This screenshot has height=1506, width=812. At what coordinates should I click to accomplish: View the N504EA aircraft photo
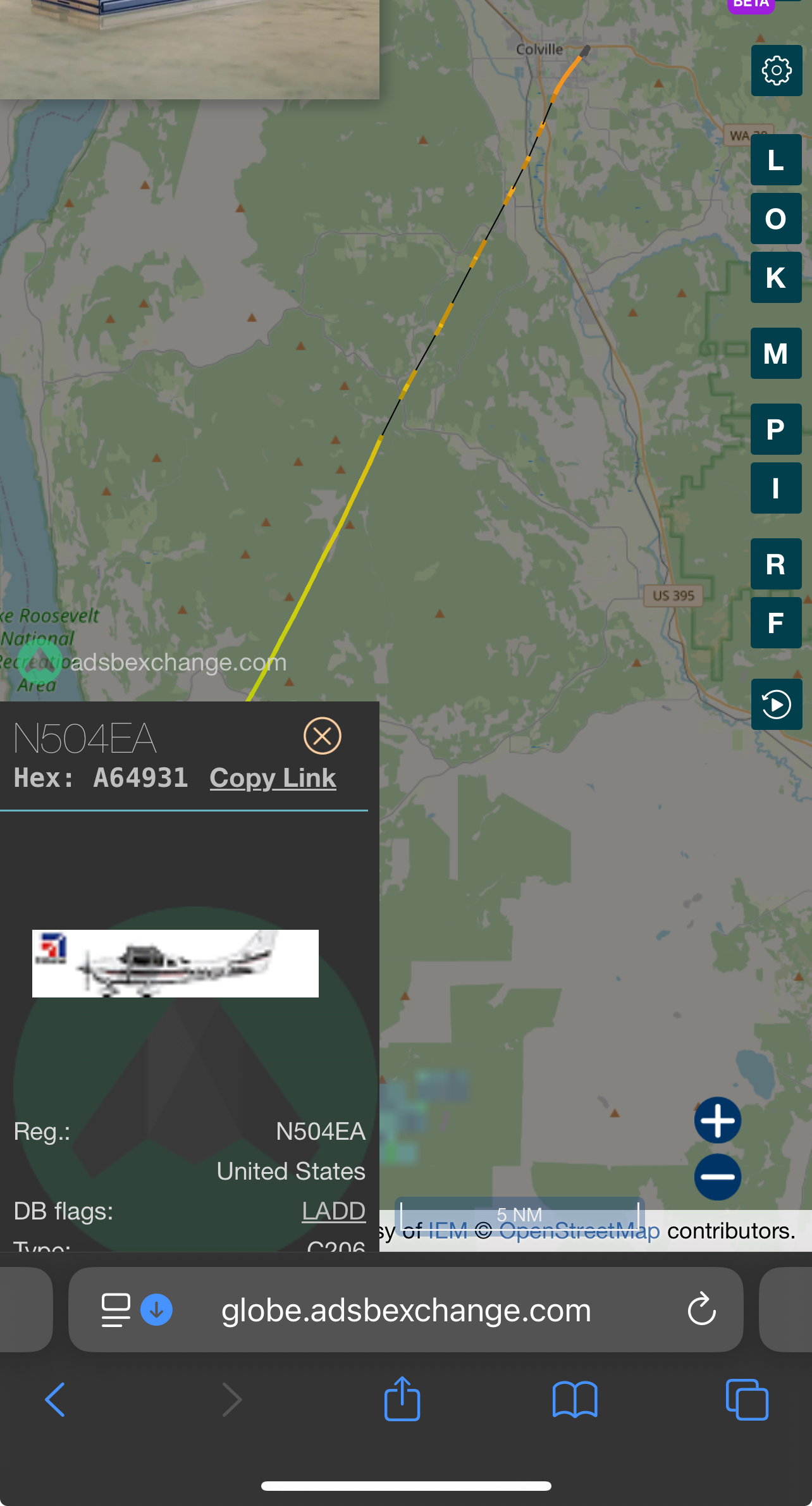tap(175, 963)
